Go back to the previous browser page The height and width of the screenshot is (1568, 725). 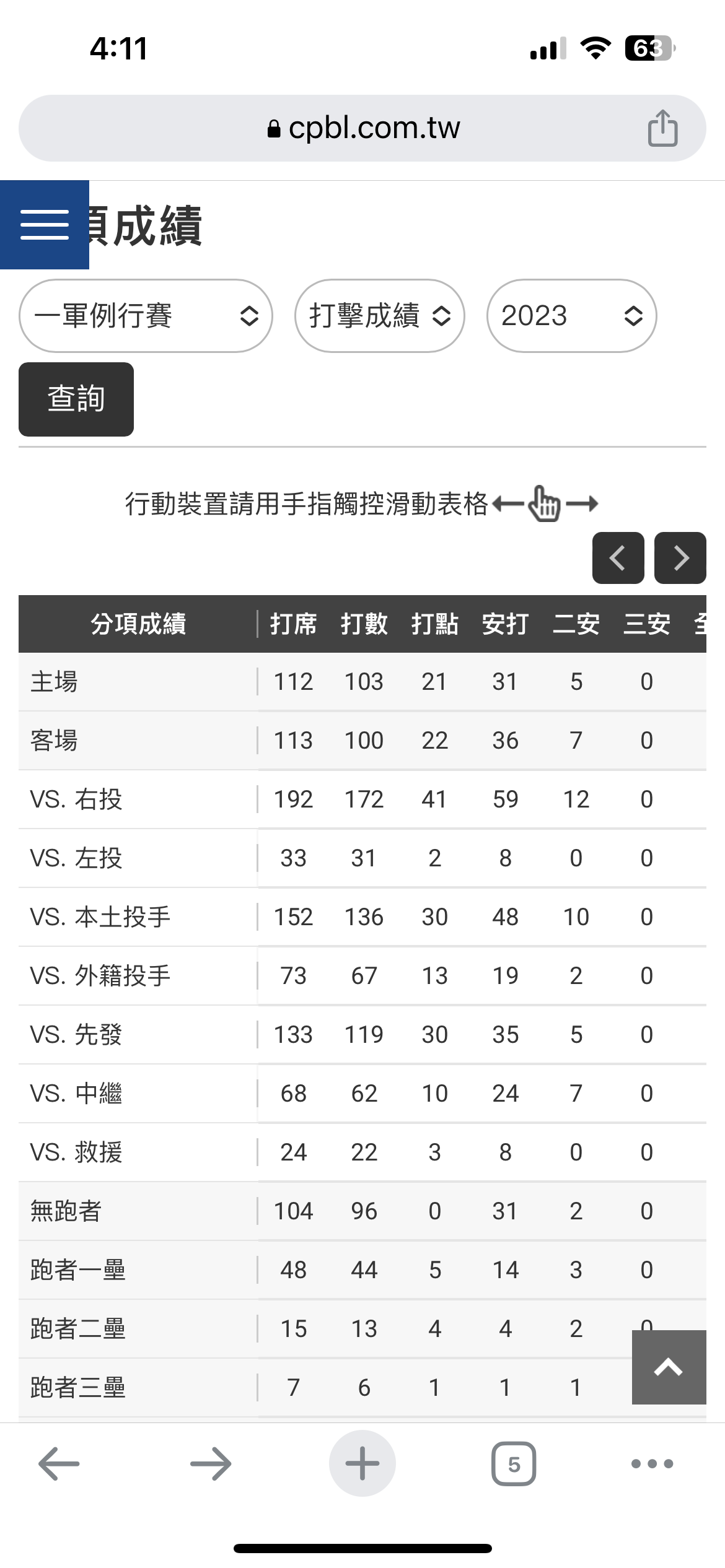tap(59, 1464)
